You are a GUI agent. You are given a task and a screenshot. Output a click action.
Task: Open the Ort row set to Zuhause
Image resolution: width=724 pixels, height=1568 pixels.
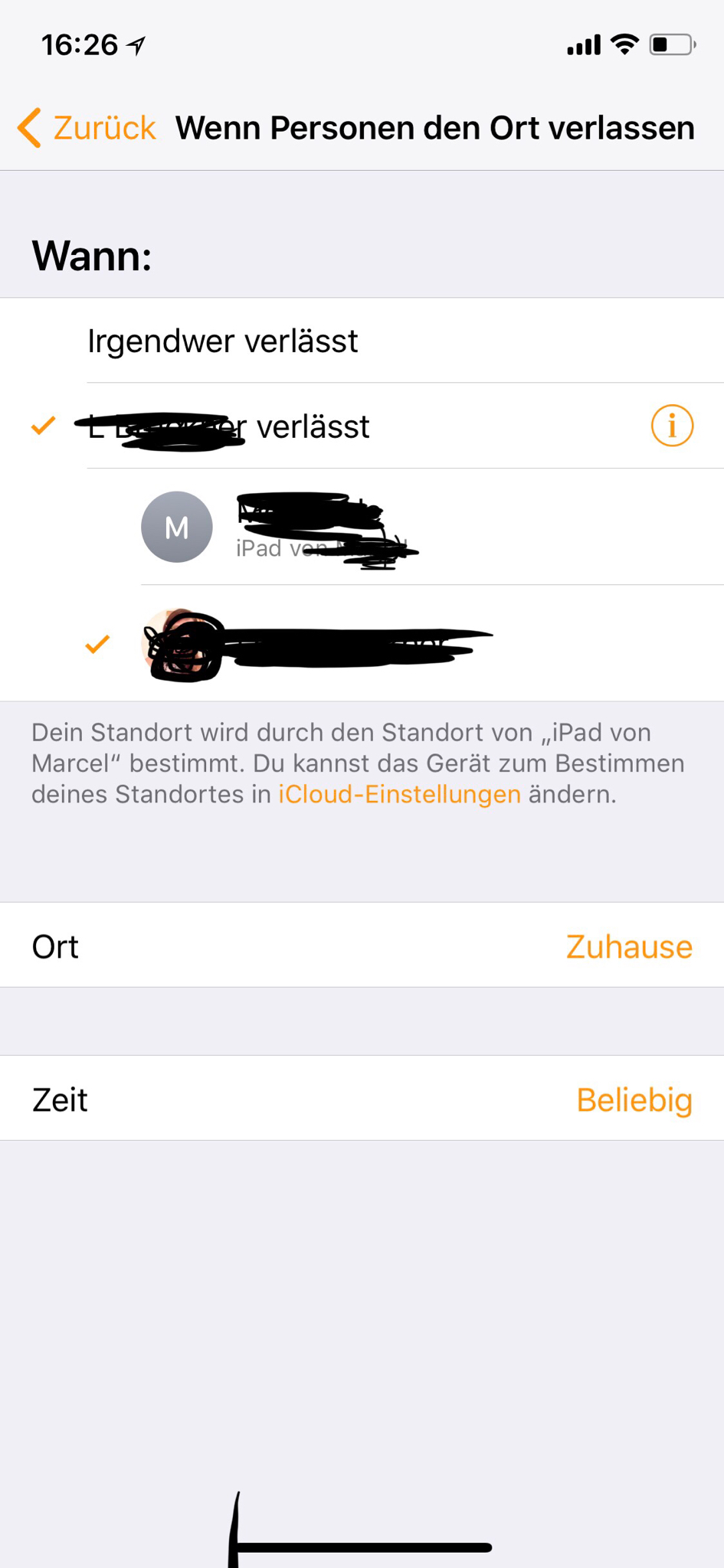point(362,946)
